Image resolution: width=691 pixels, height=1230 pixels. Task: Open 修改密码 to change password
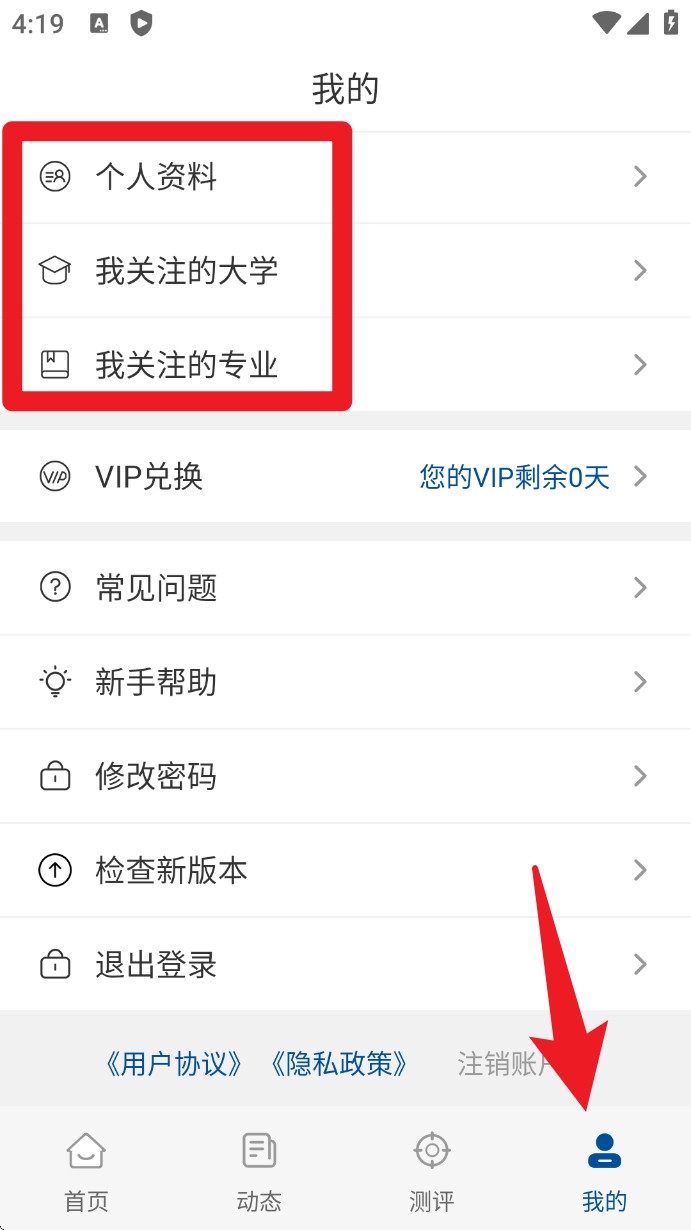coord(345,776)
